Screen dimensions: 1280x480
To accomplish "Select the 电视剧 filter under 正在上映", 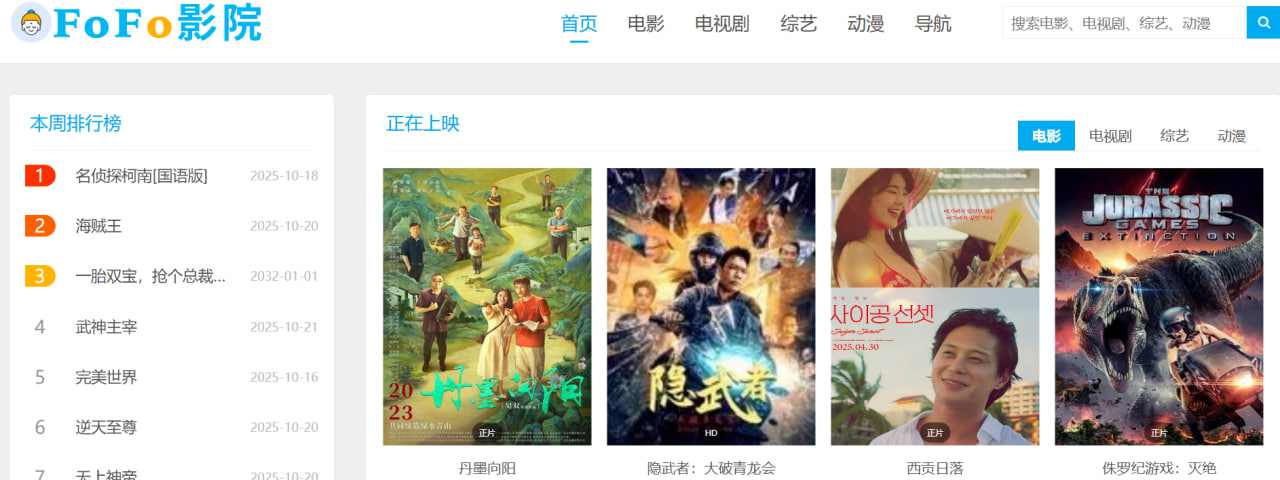I will point(1110,136).
